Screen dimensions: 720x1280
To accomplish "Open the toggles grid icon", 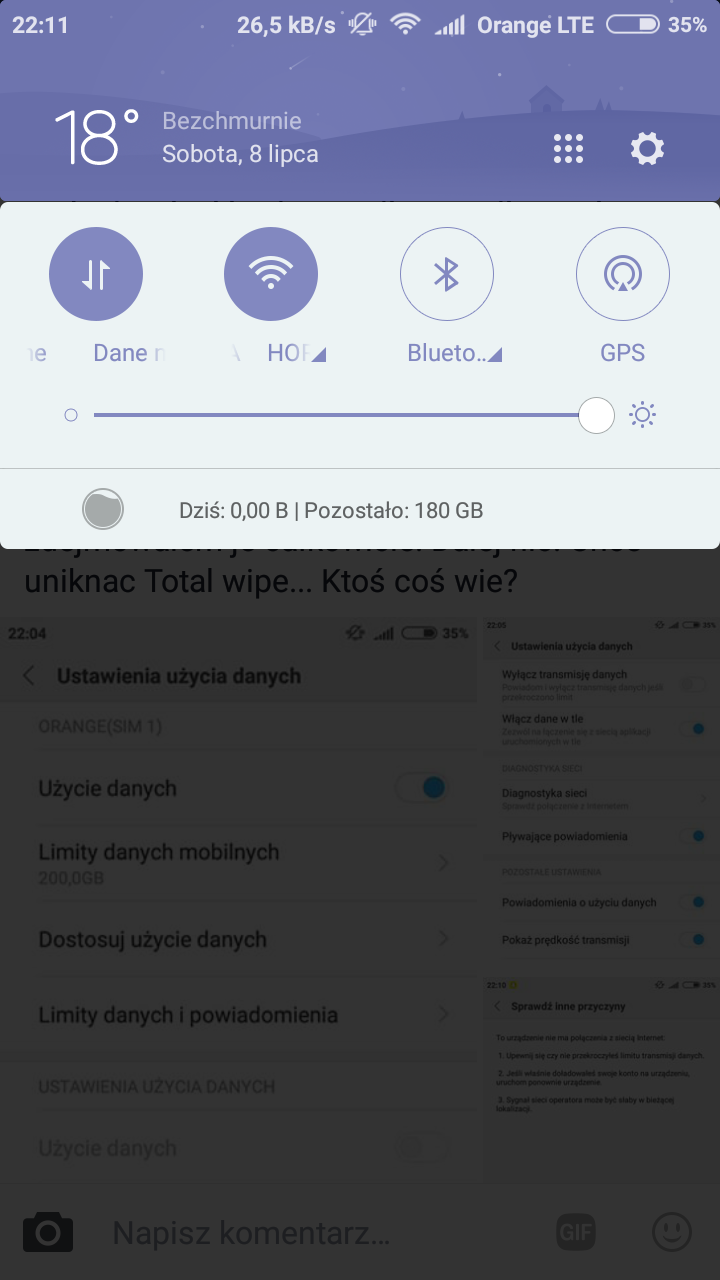I will (x=568, y=149).
